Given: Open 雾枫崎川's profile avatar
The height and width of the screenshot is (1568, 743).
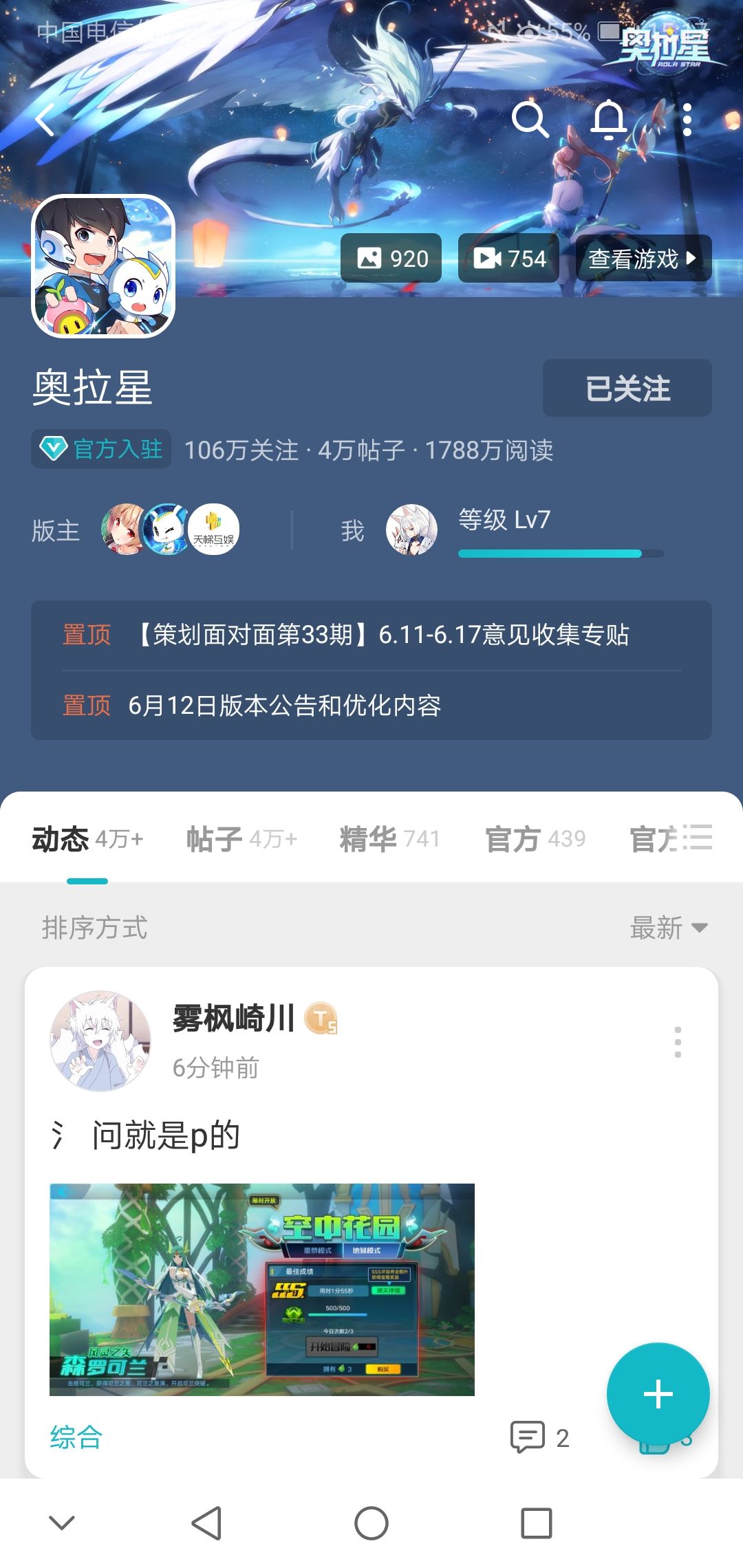Looking at the screenshot, I should (x=100, y=1041).
